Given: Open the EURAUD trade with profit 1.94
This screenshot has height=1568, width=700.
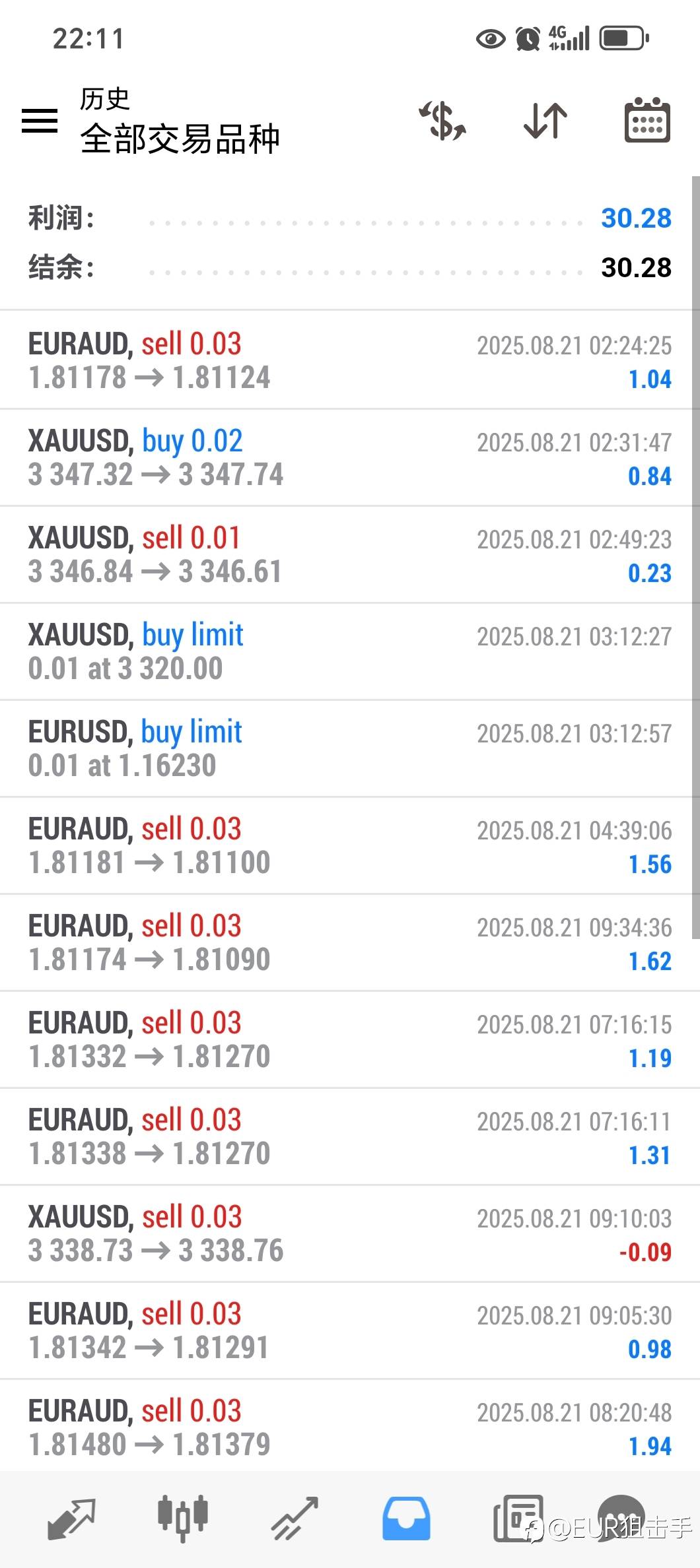Looking at the screenshot, I should tap(350, 1427).
